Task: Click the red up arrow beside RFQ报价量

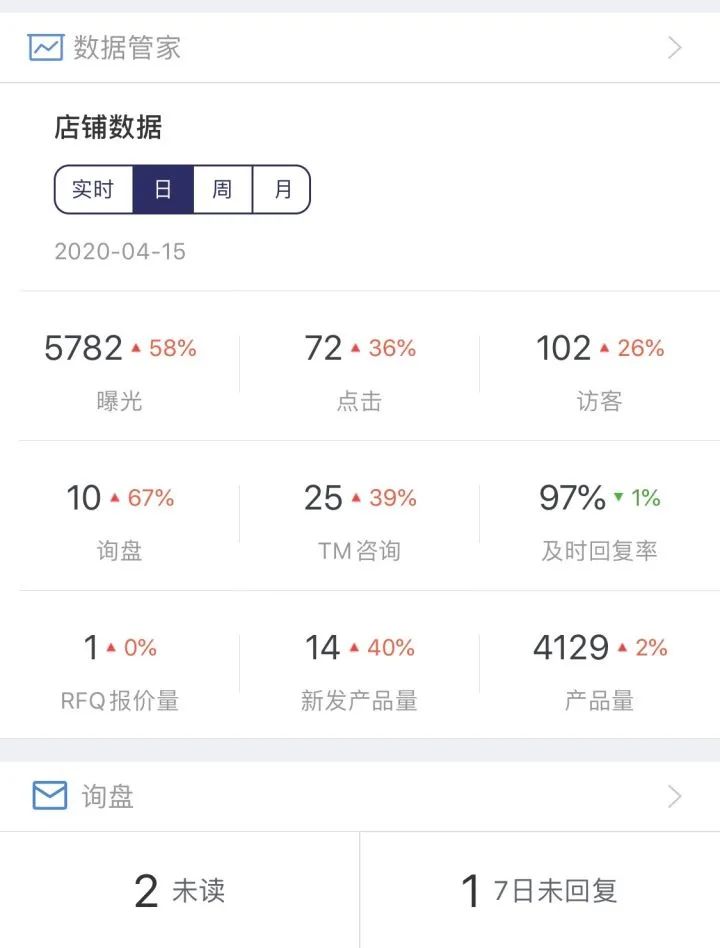Action: [108, 648]
